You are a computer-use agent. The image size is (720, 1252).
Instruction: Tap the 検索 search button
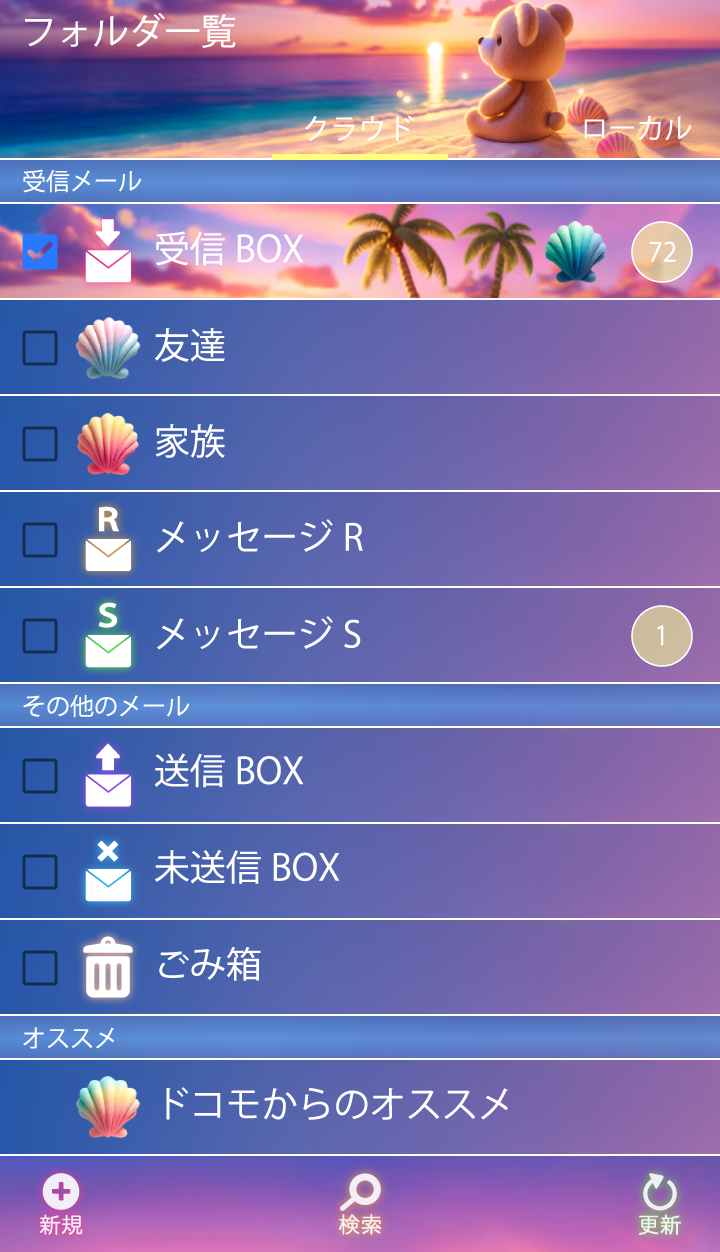pos(360,1204)
